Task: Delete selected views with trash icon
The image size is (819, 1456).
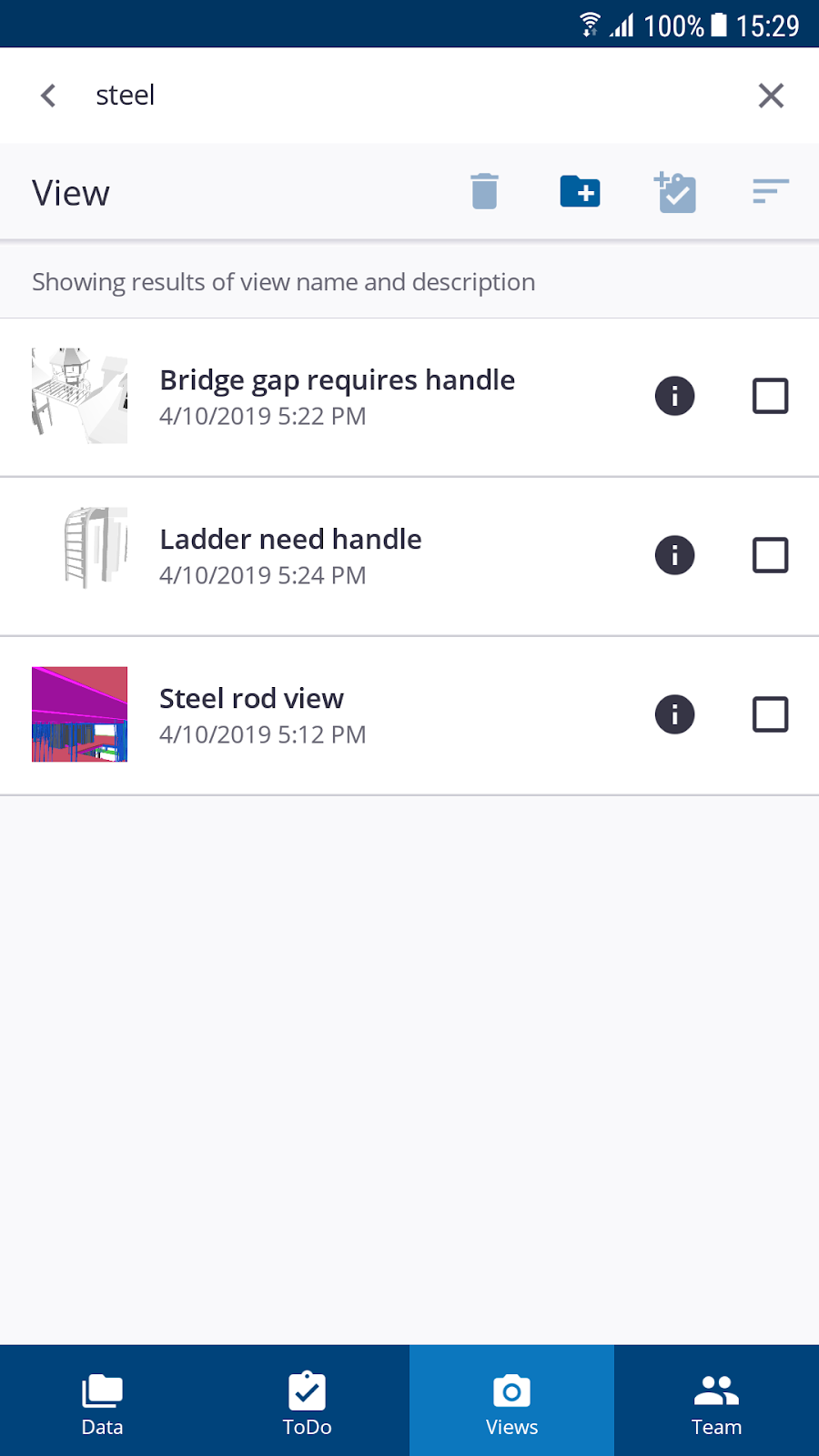Action: coord(484,192)
